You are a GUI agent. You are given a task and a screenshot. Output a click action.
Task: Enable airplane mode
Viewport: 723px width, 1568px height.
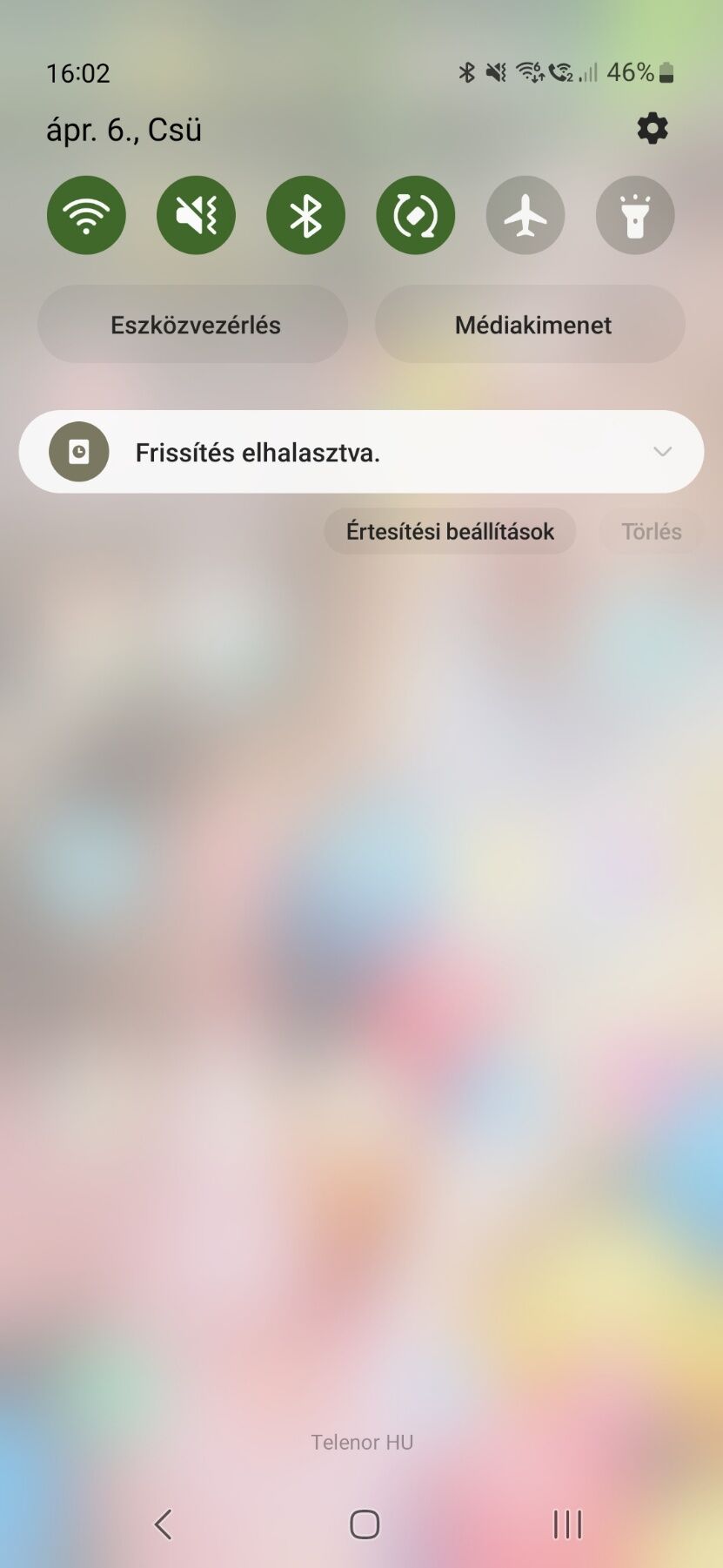point(525,215)
